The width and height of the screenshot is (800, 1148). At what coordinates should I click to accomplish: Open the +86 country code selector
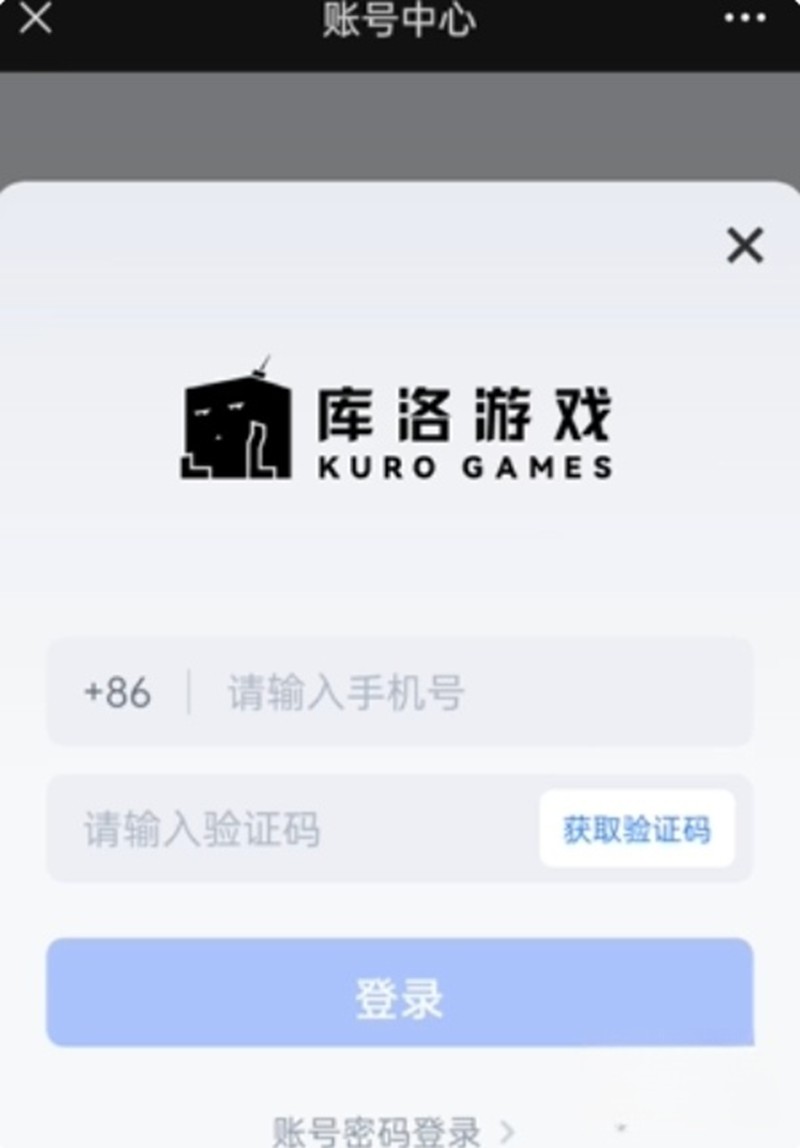pos(117,692)
